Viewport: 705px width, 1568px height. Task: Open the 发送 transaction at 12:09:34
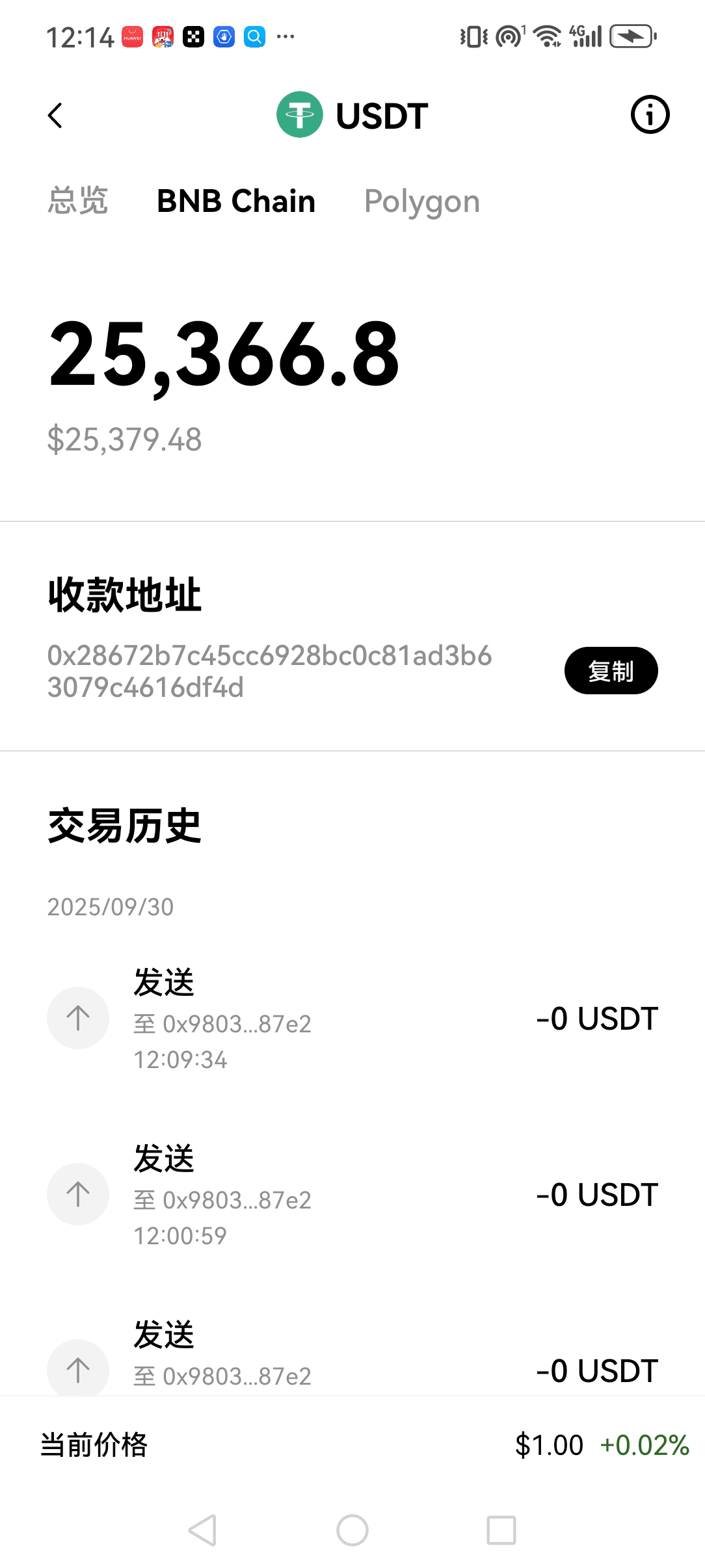point(352,1019)
